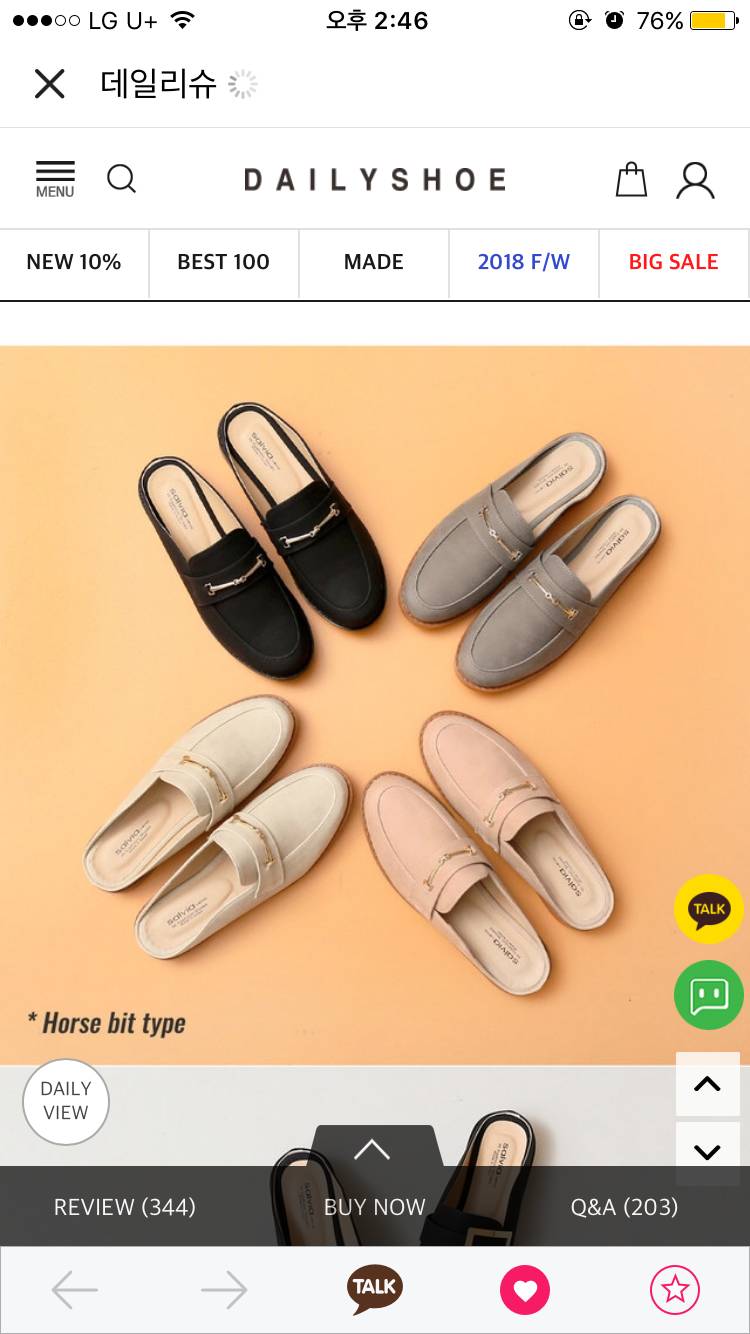Screen dimensions: 750x1334
Task: Open the MENU drawer
Action: click(x=55, y=179)
